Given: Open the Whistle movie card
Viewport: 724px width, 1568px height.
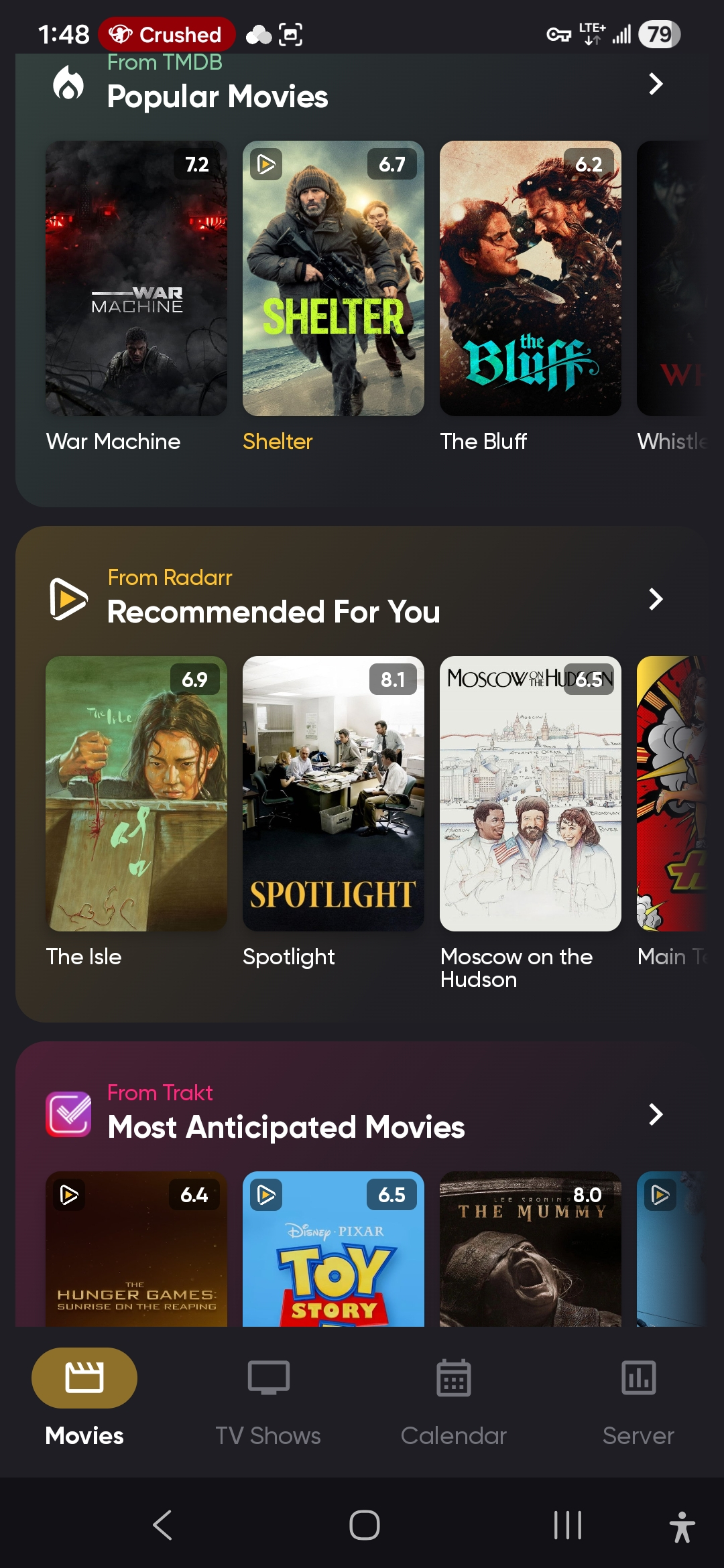Looking at the screenshot, I should click(672, 278).
